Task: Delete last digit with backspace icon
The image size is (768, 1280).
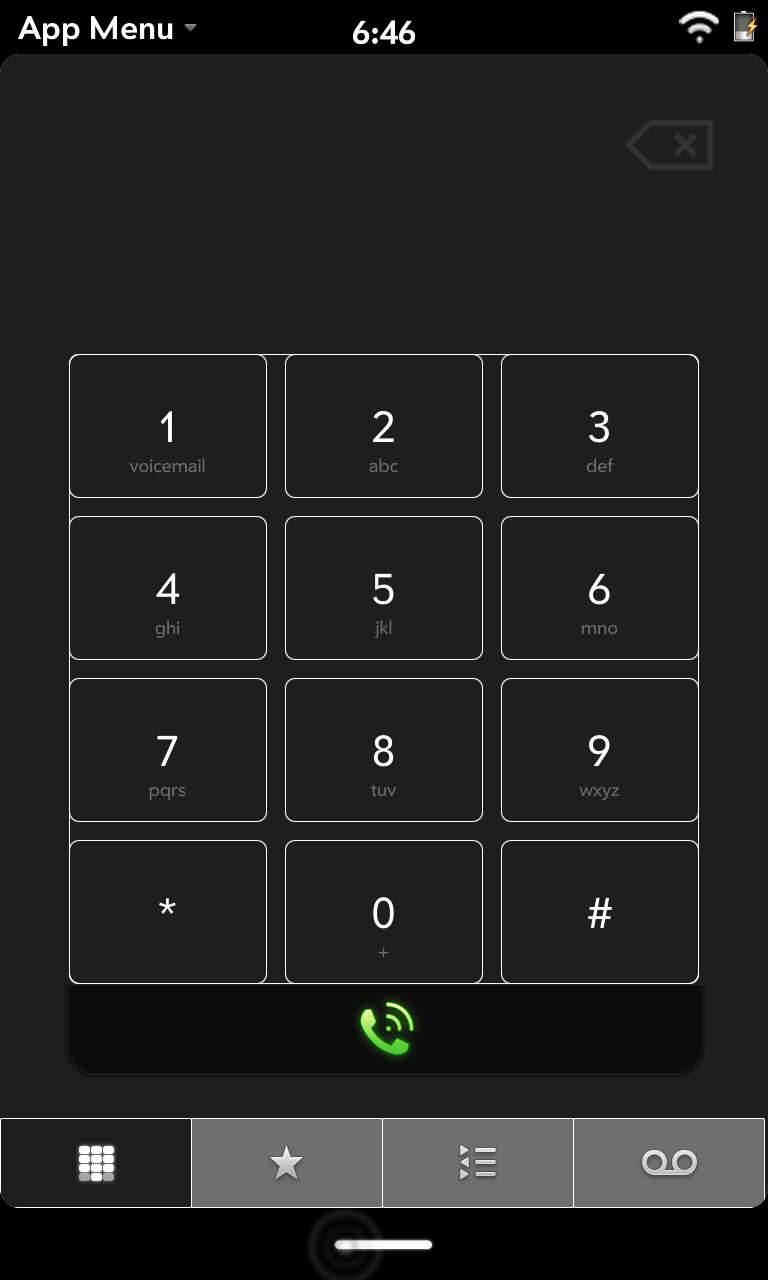Action: click(671, 146)
